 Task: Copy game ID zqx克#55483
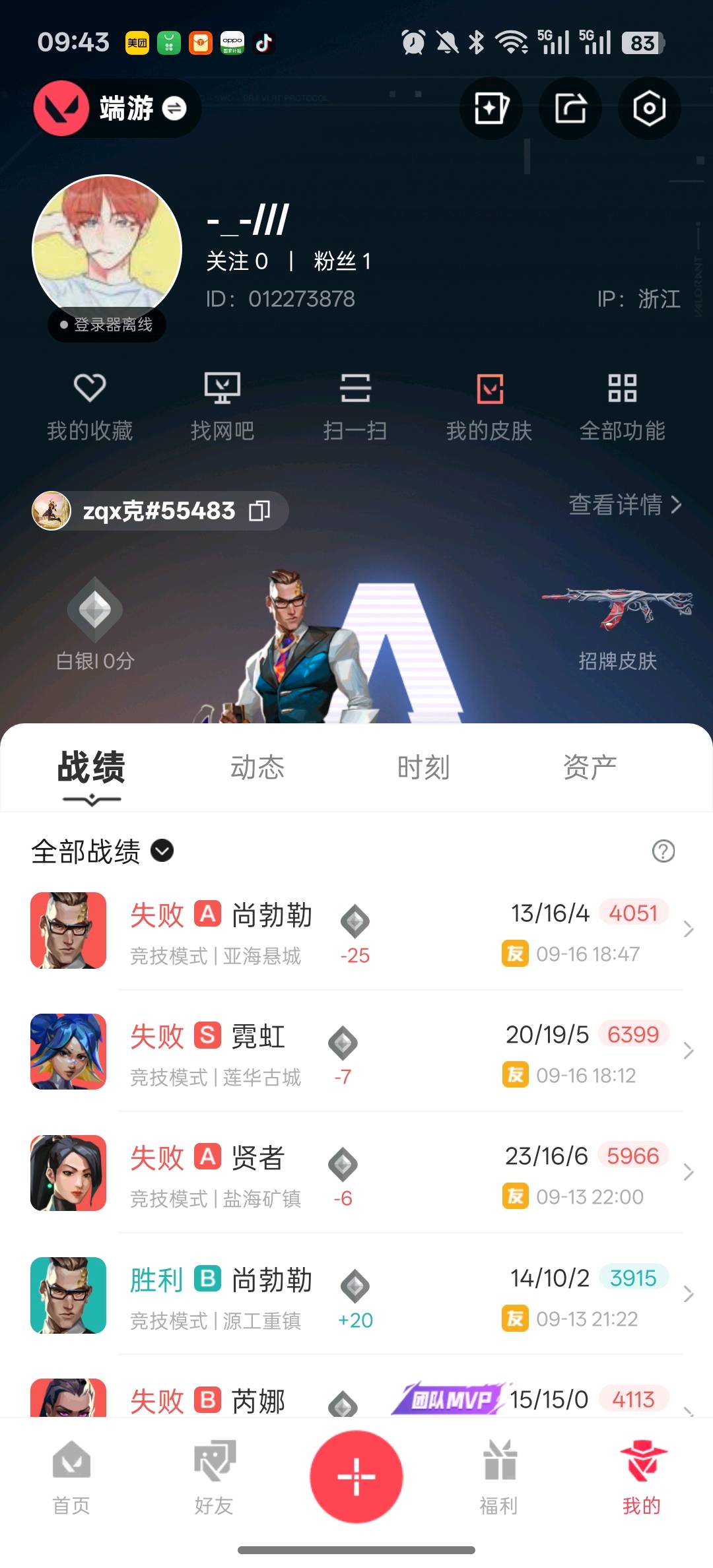click(x=259, y=511)
